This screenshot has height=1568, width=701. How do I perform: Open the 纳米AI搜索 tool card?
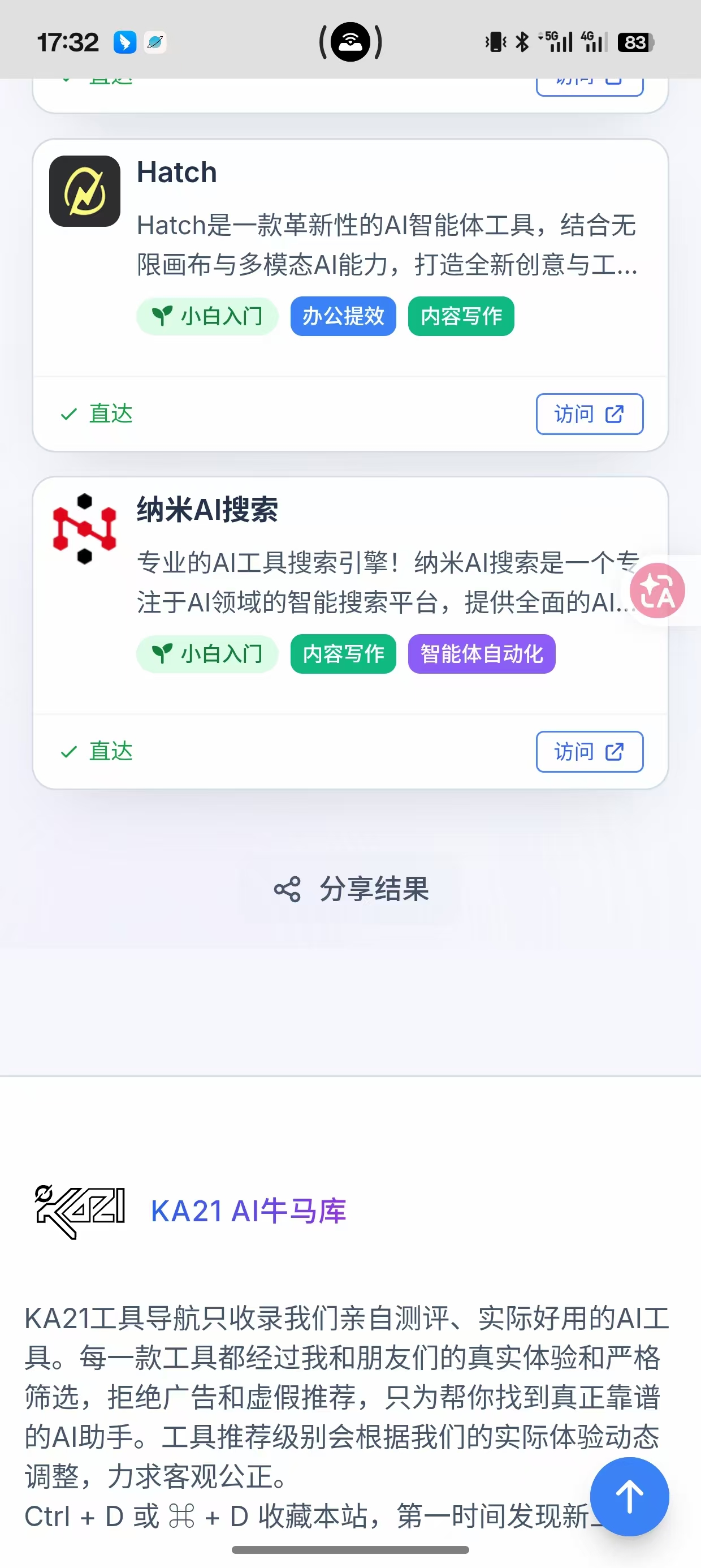pyautogui.click(x=207, y=510)
